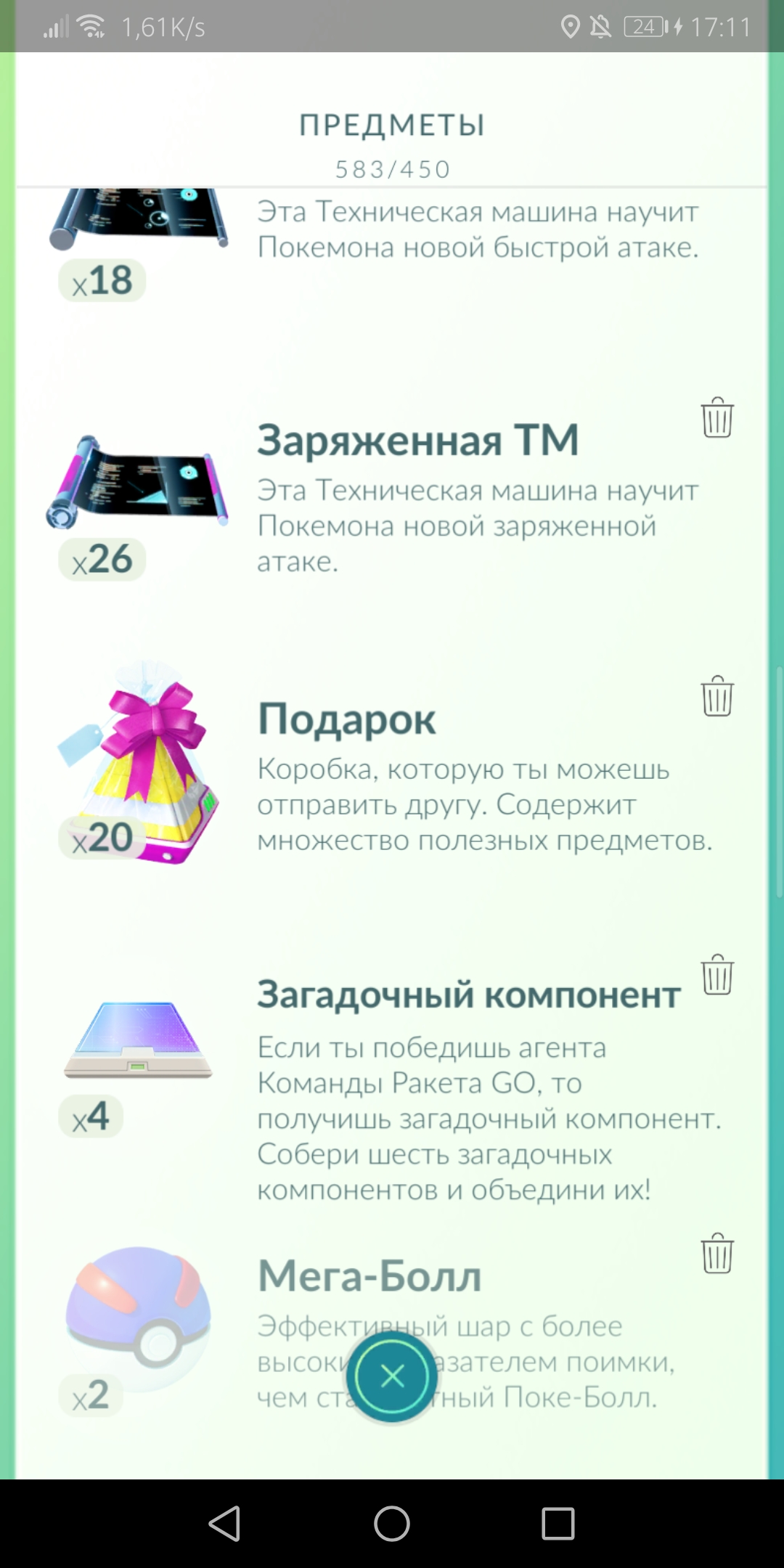The width and height of the screenshot is (784, 1568).
Task: Tap the location icon in status bar
Action: tap(571, 25)
